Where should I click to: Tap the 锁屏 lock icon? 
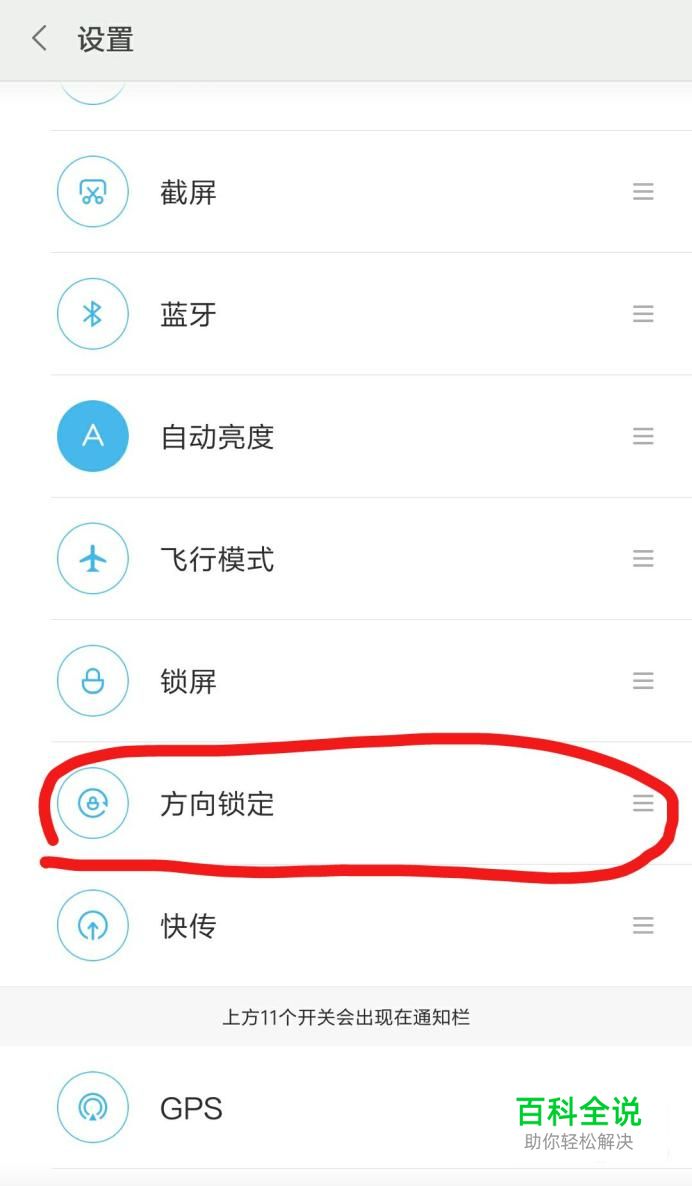93,681
